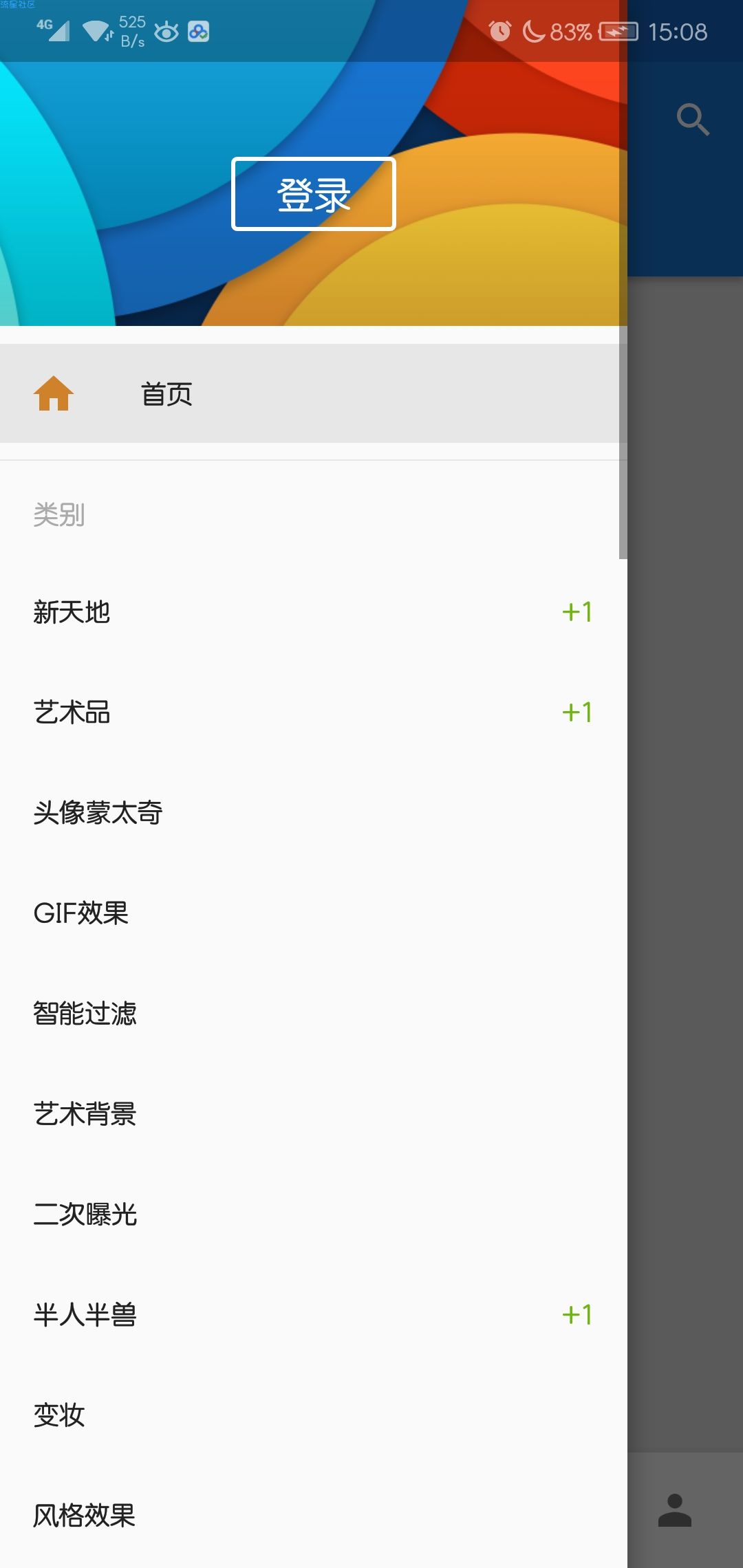Open search behind the drawer
Viewport: 743px width, 1568px height.
pyautogui.click(x=692, y=120)
